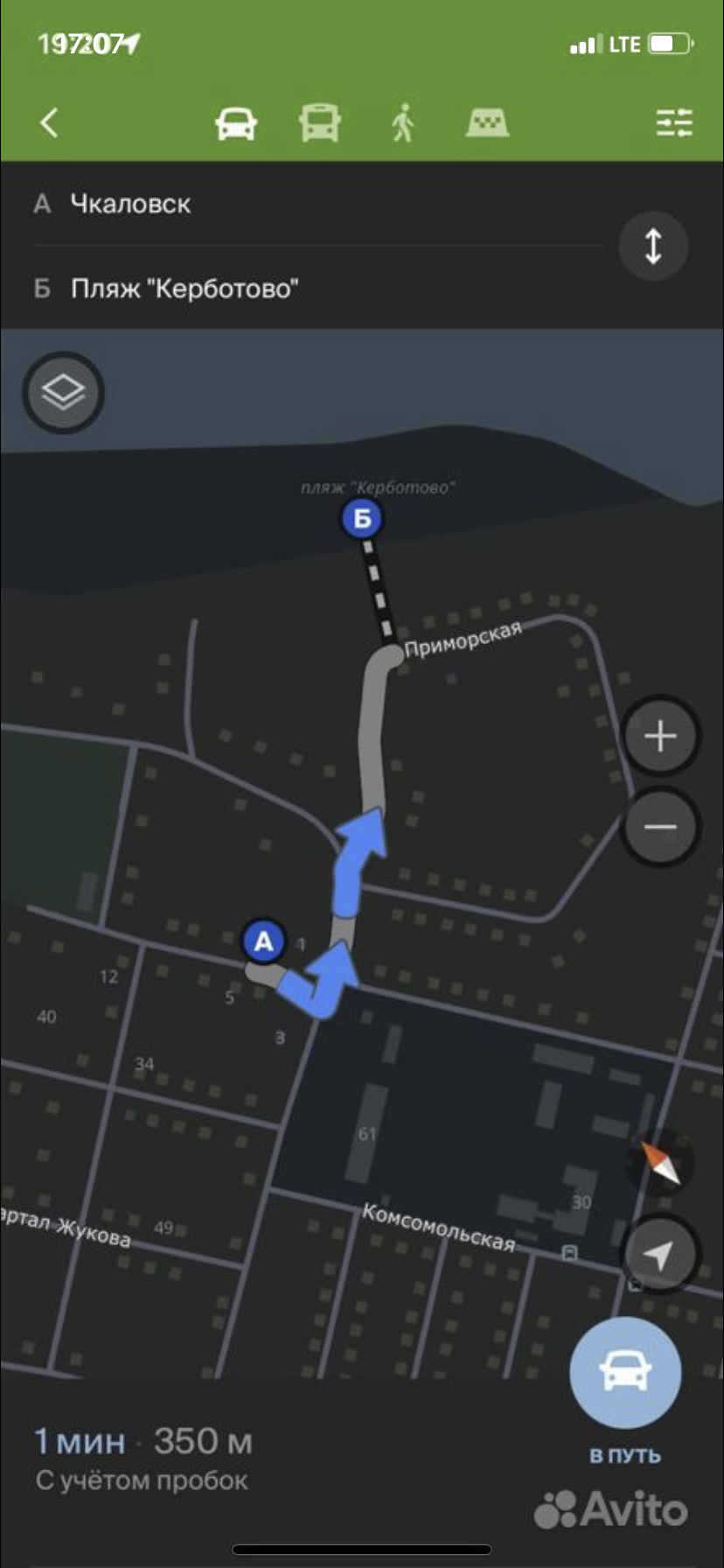Open route settings sliders icon
Image resolution: width=724 pixels, height=1568 pixels.
tap(674, 122)
